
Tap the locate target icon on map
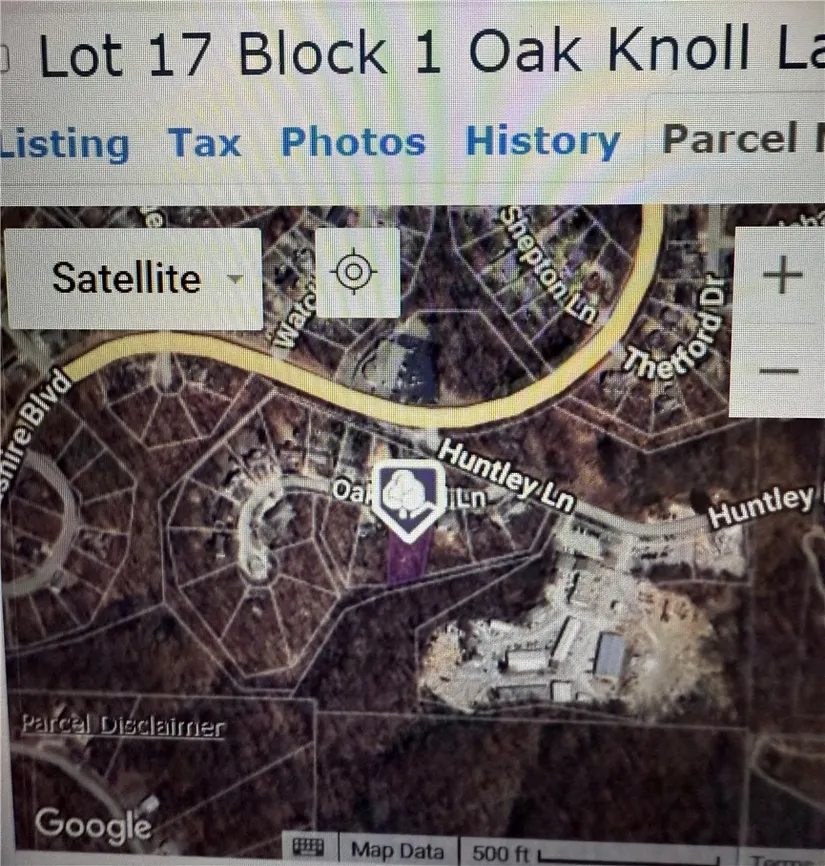(x=357, y=273)
